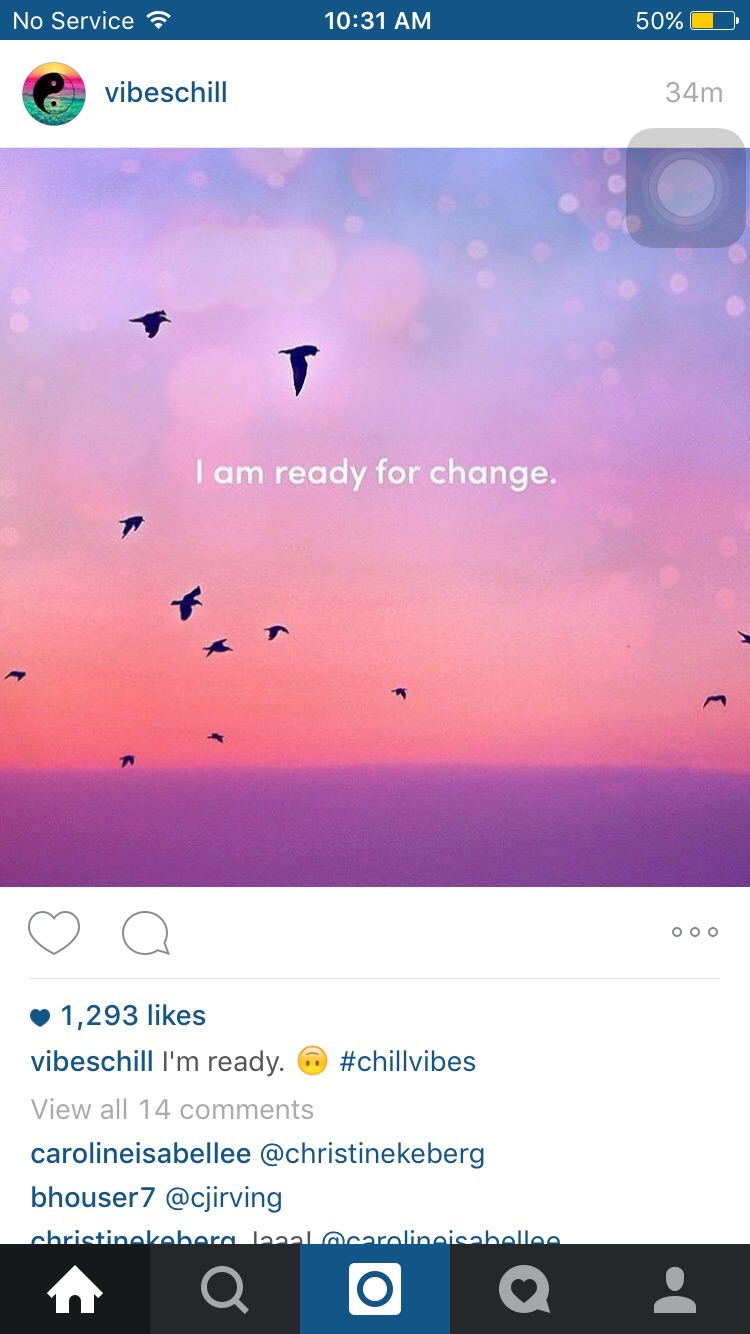750x1334 pixels.
Task: Go to the Home feed tab
Action: [x=75, y=1289]
